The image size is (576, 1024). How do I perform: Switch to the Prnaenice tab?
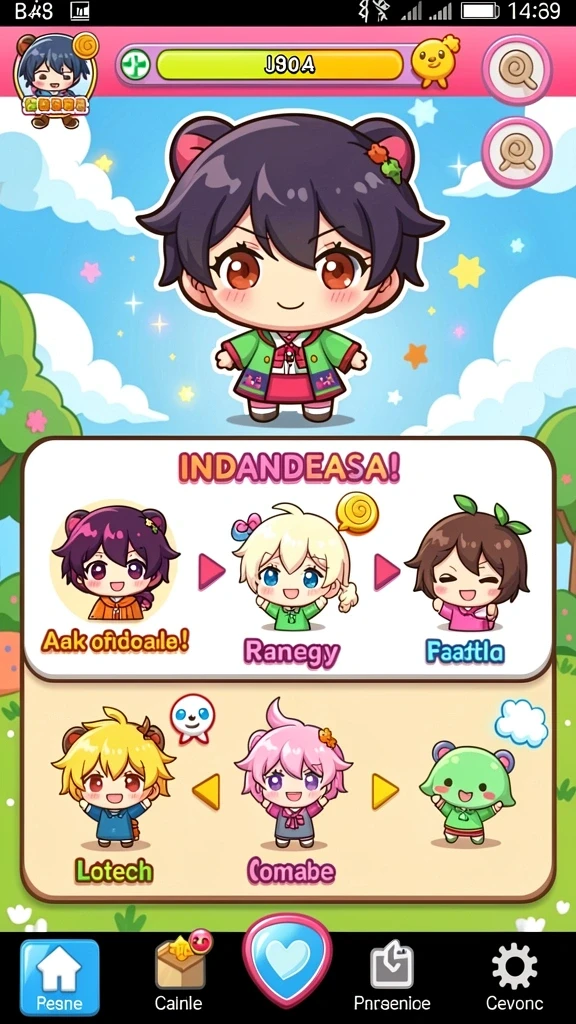coord(392,977)
